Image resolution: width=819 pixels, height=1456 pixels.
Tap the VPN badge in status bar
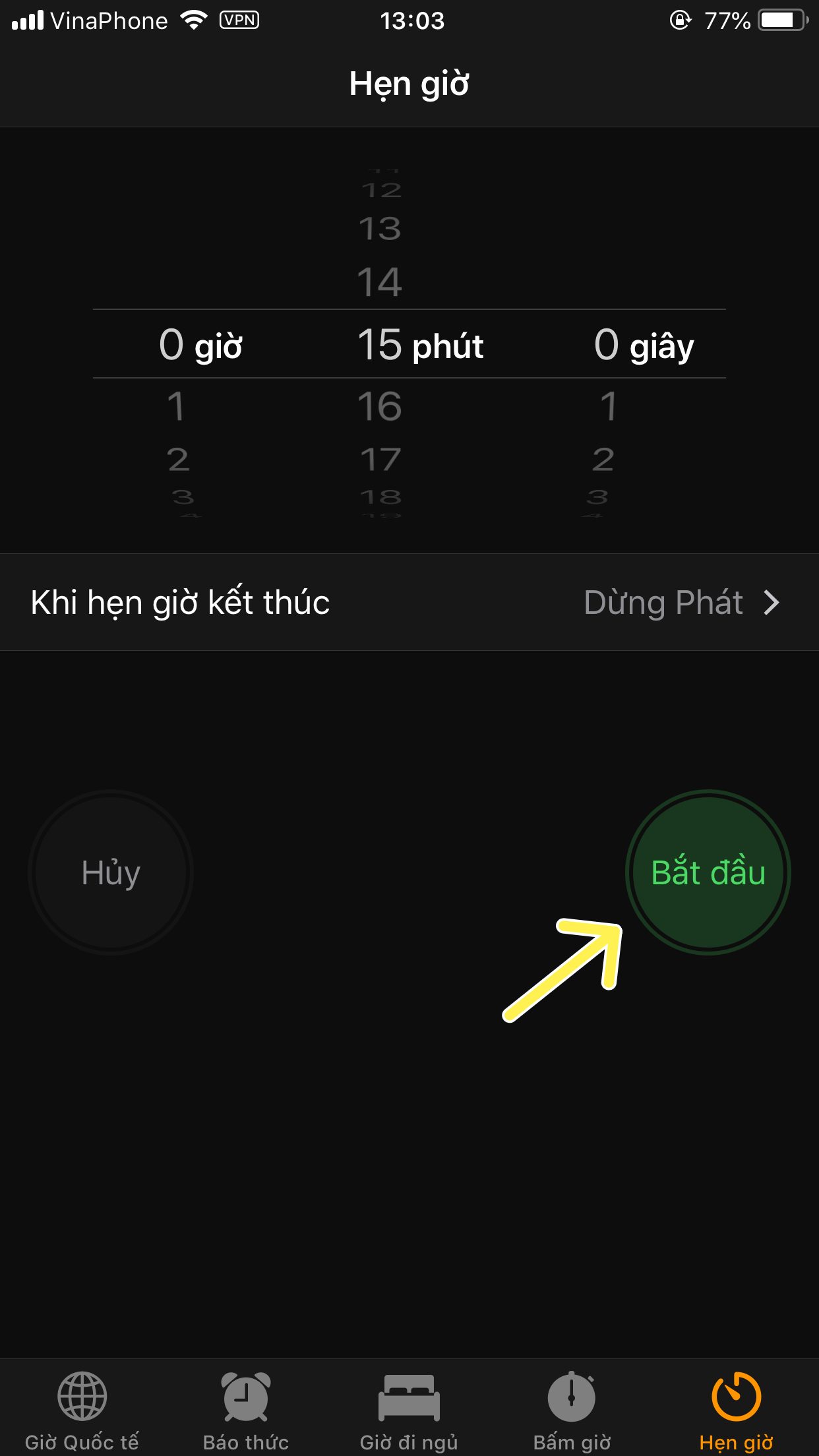[x=239, y=20]
